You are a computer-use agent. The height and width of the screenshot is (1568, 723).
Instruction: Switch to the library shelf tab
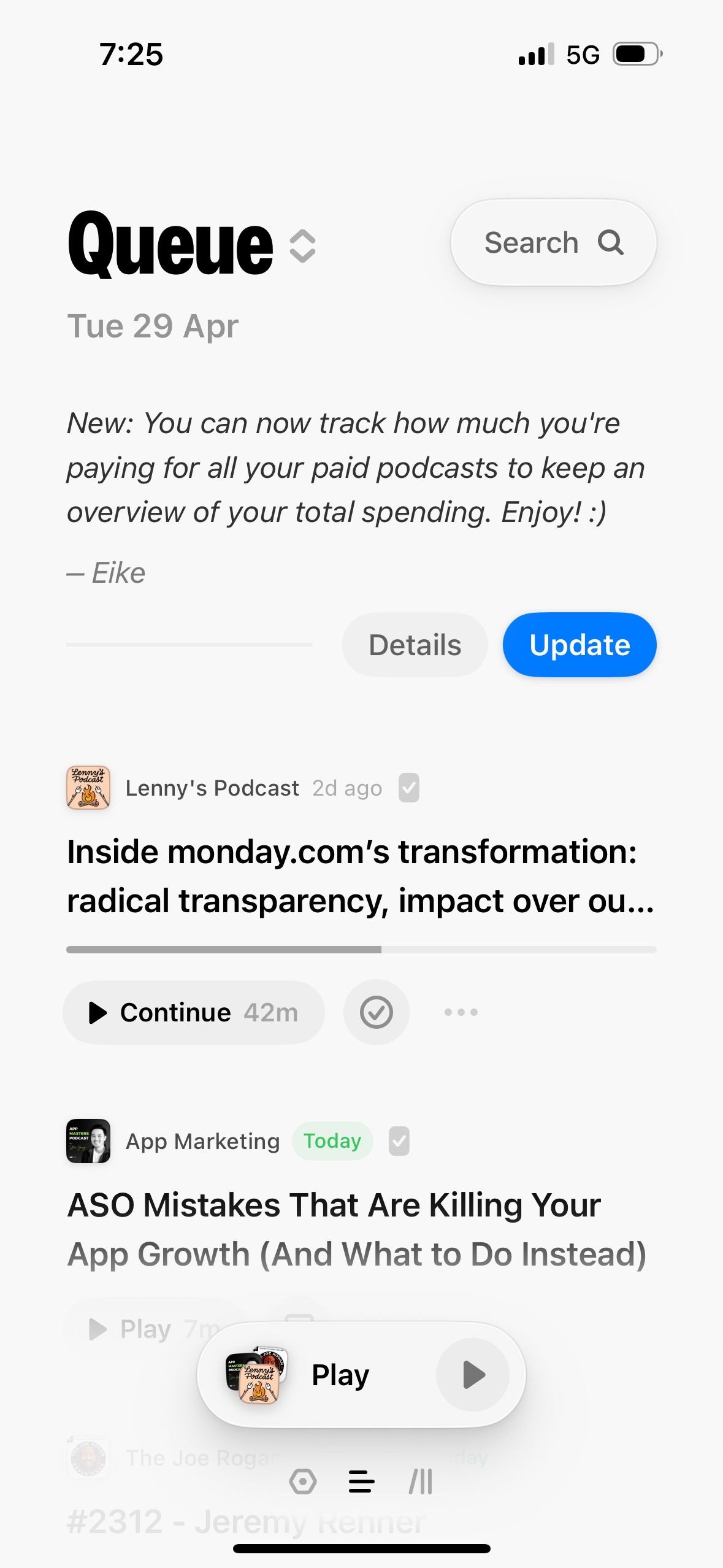coord(421,1482)
